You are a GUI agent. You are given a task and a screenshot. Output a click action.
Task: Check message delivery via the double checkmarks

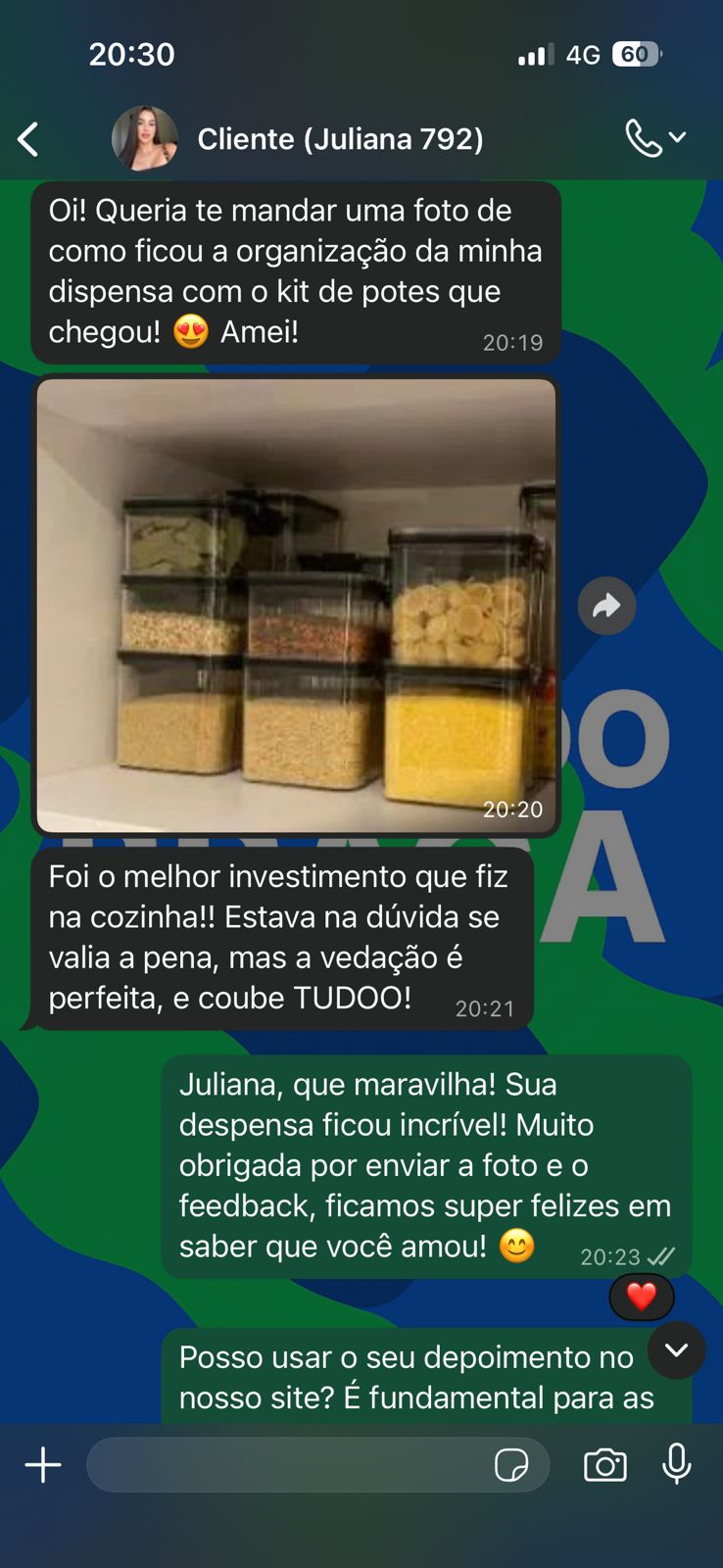coord(658,1256)
